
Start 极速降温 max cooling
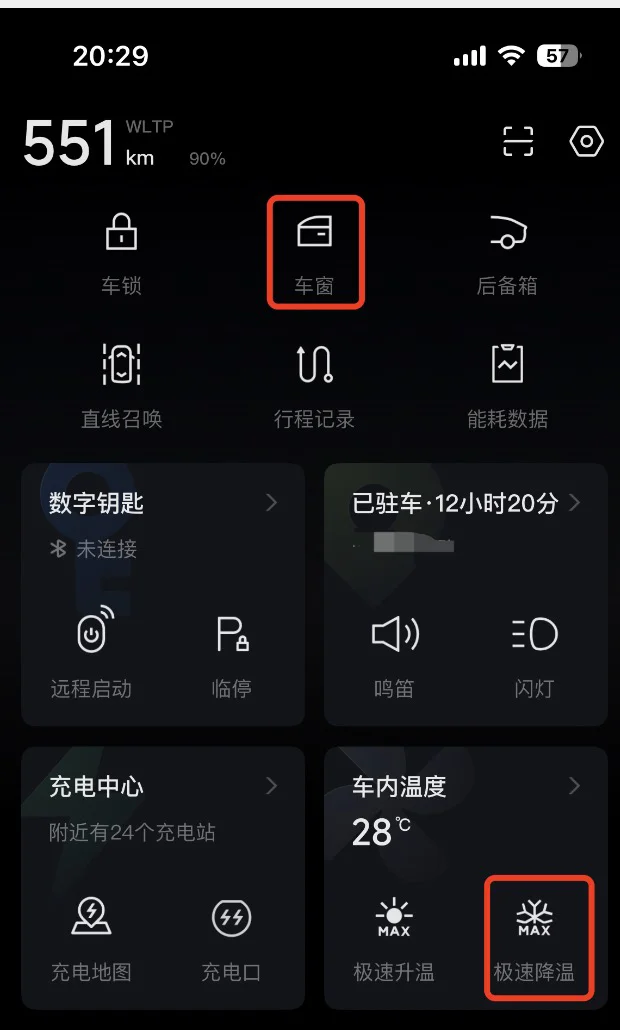point(534,937)
